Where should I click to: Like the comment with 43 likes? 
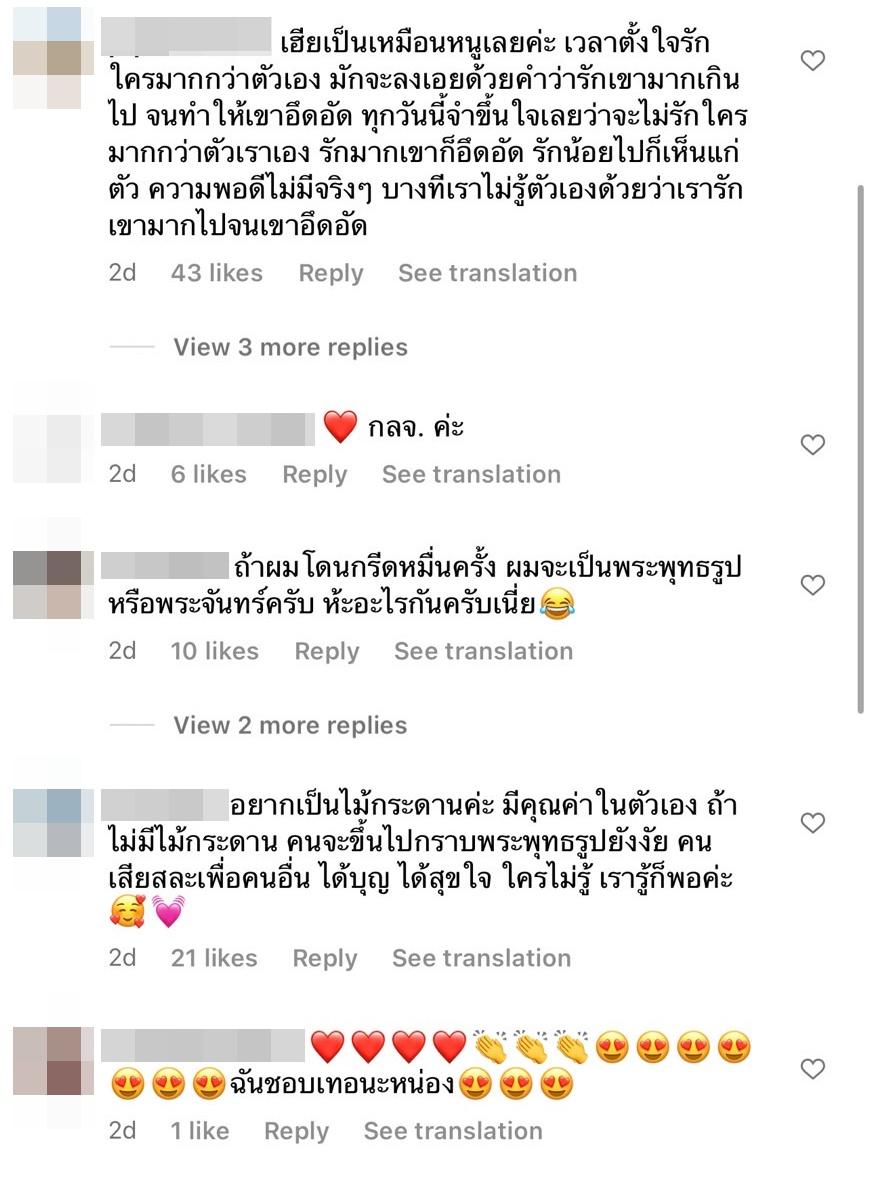pos(813,61)
